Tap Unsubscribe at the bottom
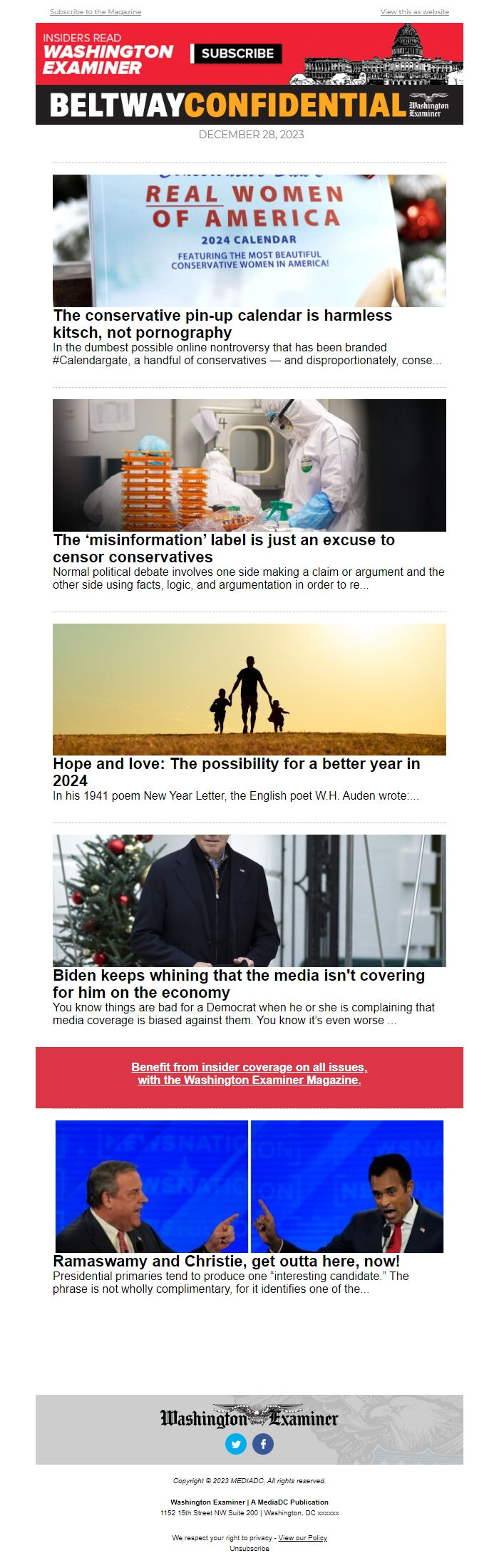This screenshot has width=499, height=1568. (x=249, y=1548)
